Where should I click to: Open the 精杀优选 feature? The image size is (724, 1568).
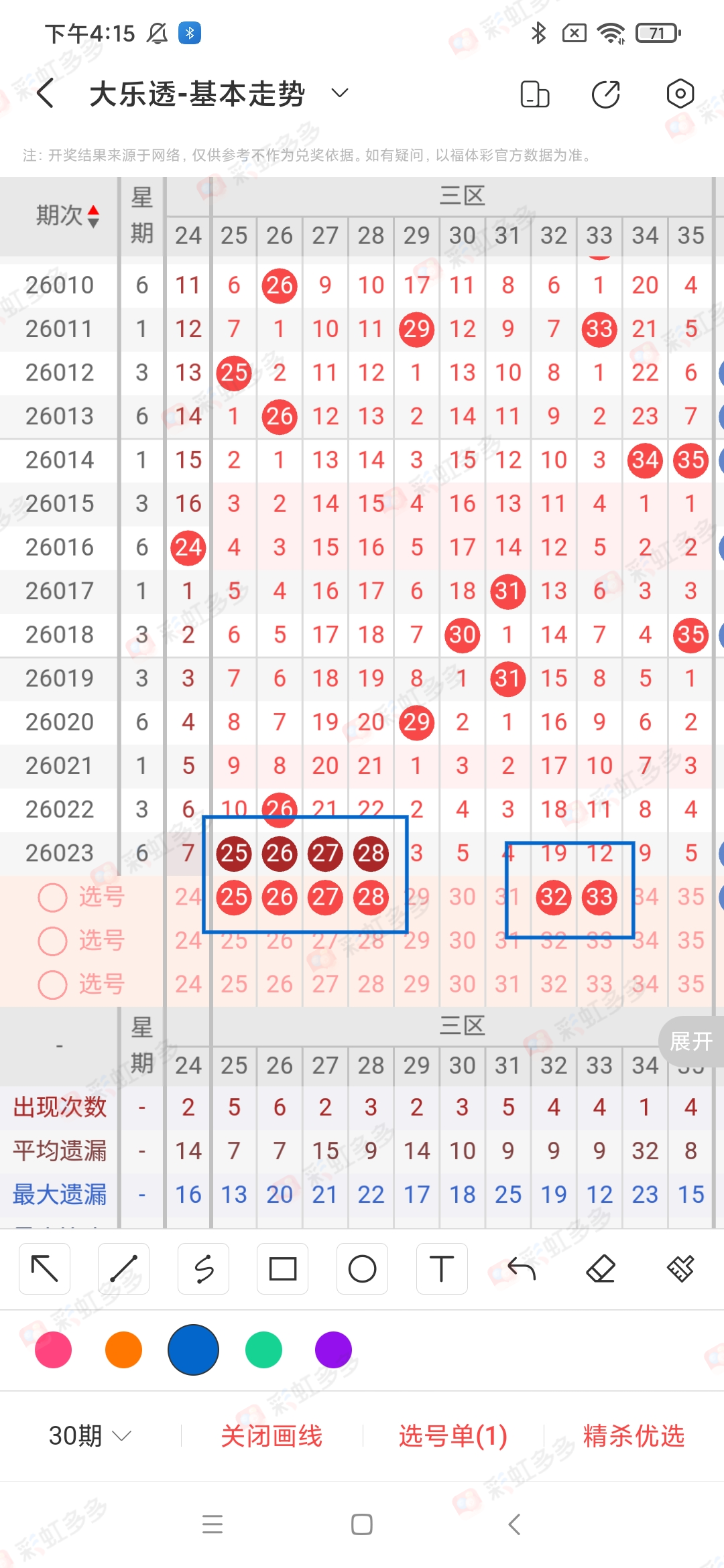pos(633,1435)
